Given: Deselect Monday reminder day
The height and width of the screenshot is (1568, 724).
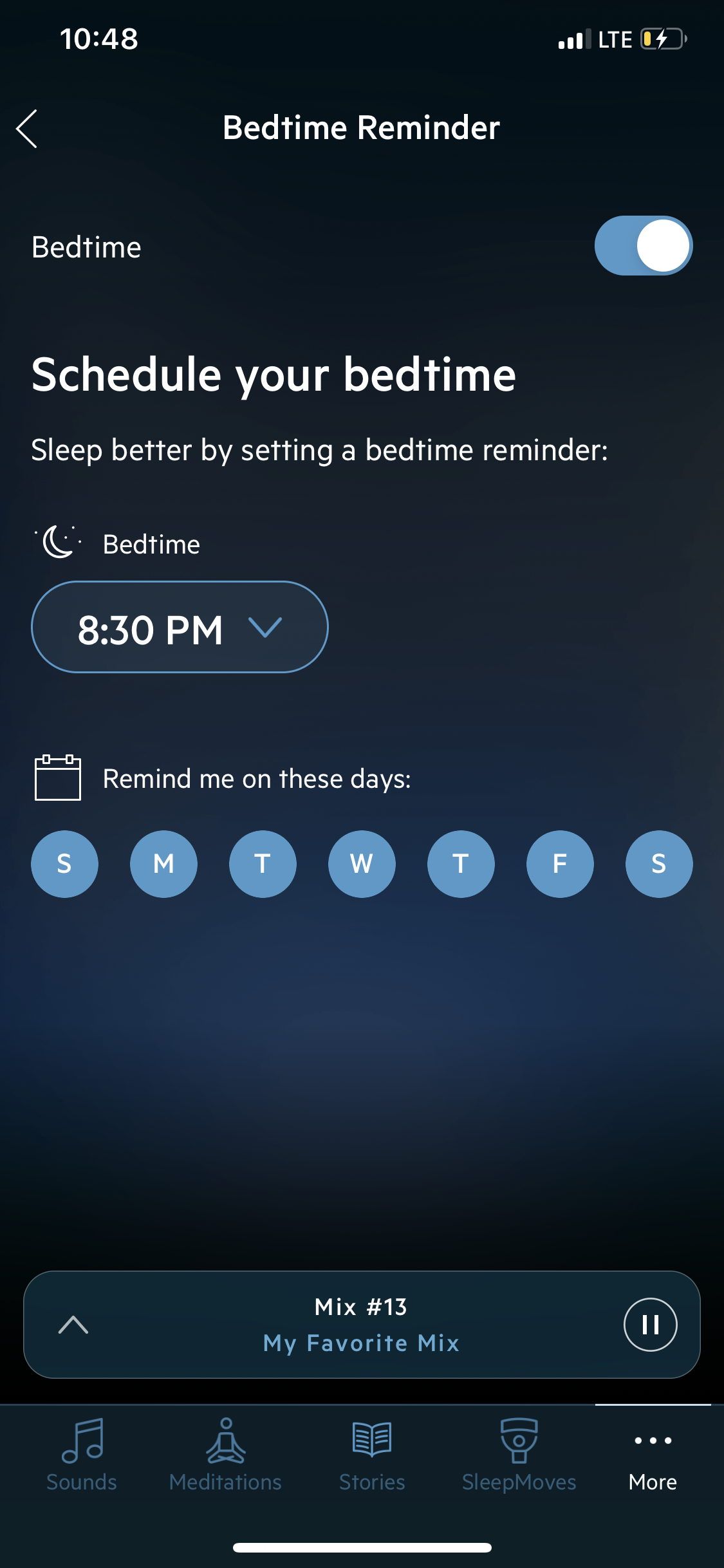Looking at the screenshot, I should click(163, 864).
